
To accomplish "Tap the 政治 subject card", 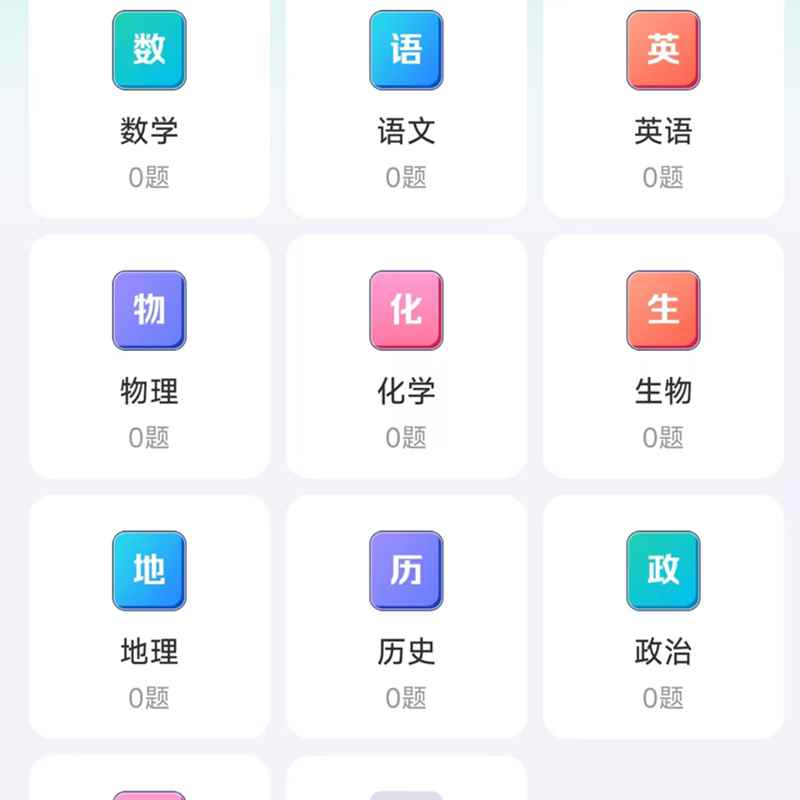I will pyautogui.click(x=663, y=617).
